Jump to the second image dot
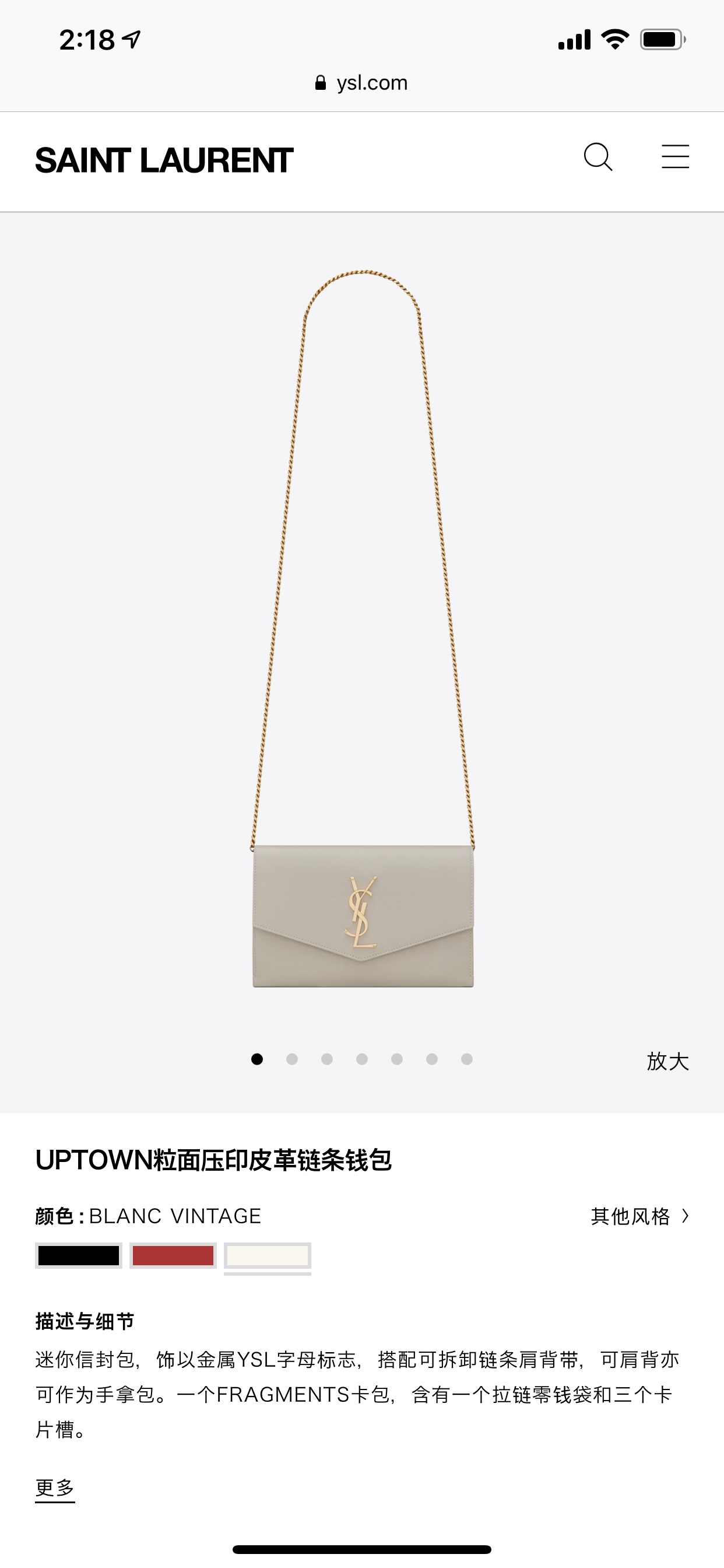724x1568 pixels. (292, 1059)
